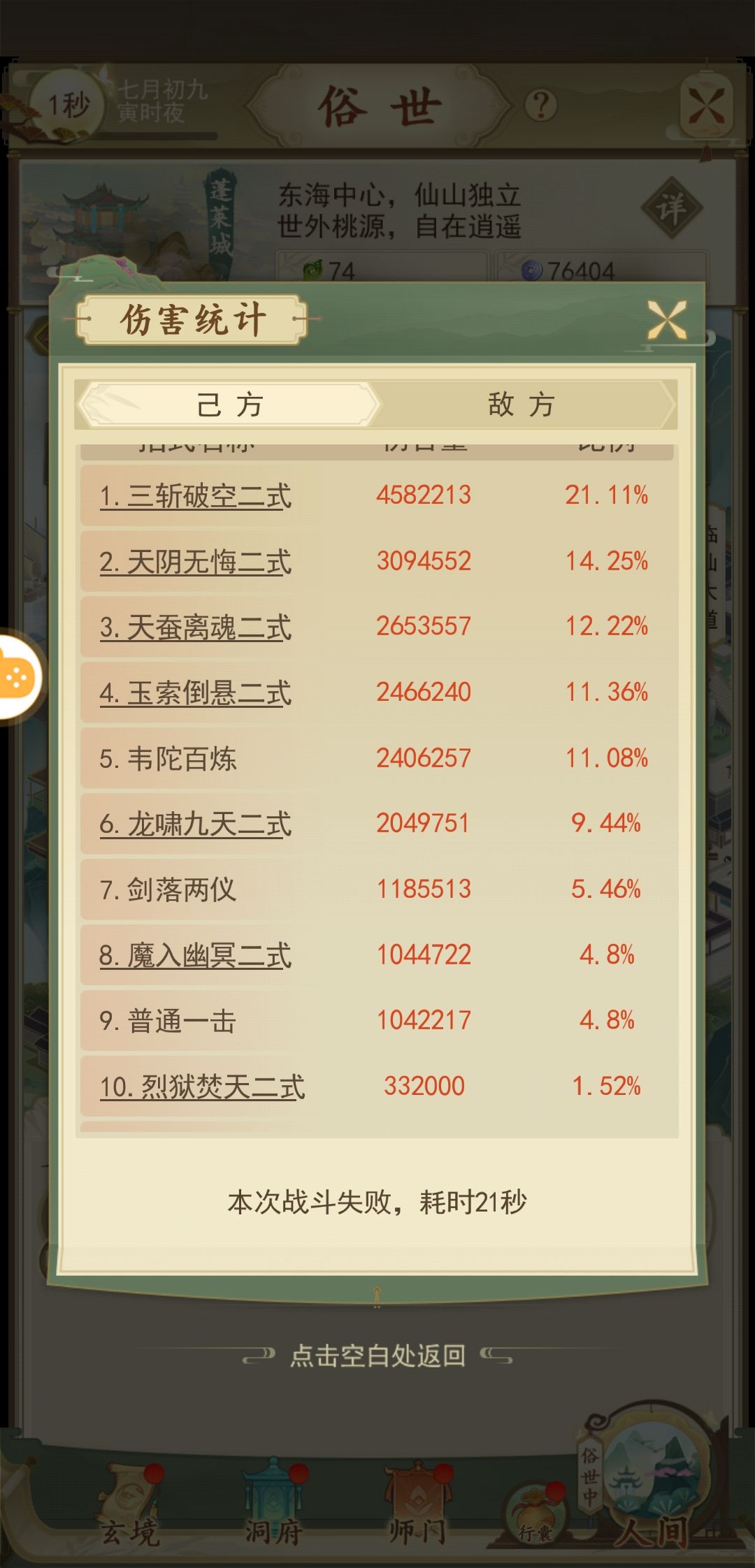Open the floating game assistant icon

coord(17,676)
